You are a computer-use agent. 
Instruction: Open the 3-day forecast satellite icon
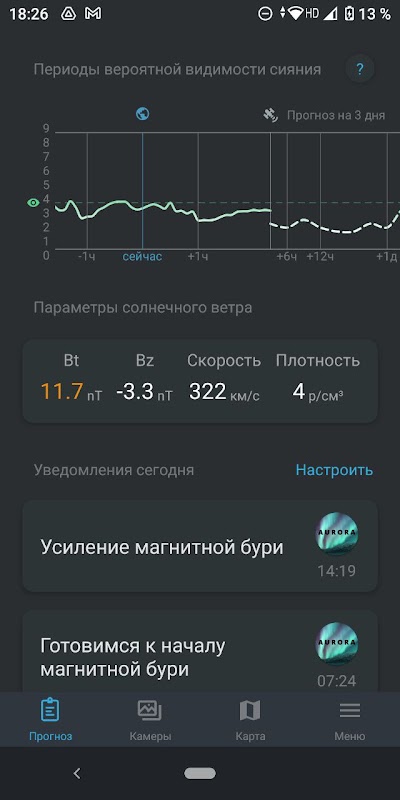pos(270,115)
